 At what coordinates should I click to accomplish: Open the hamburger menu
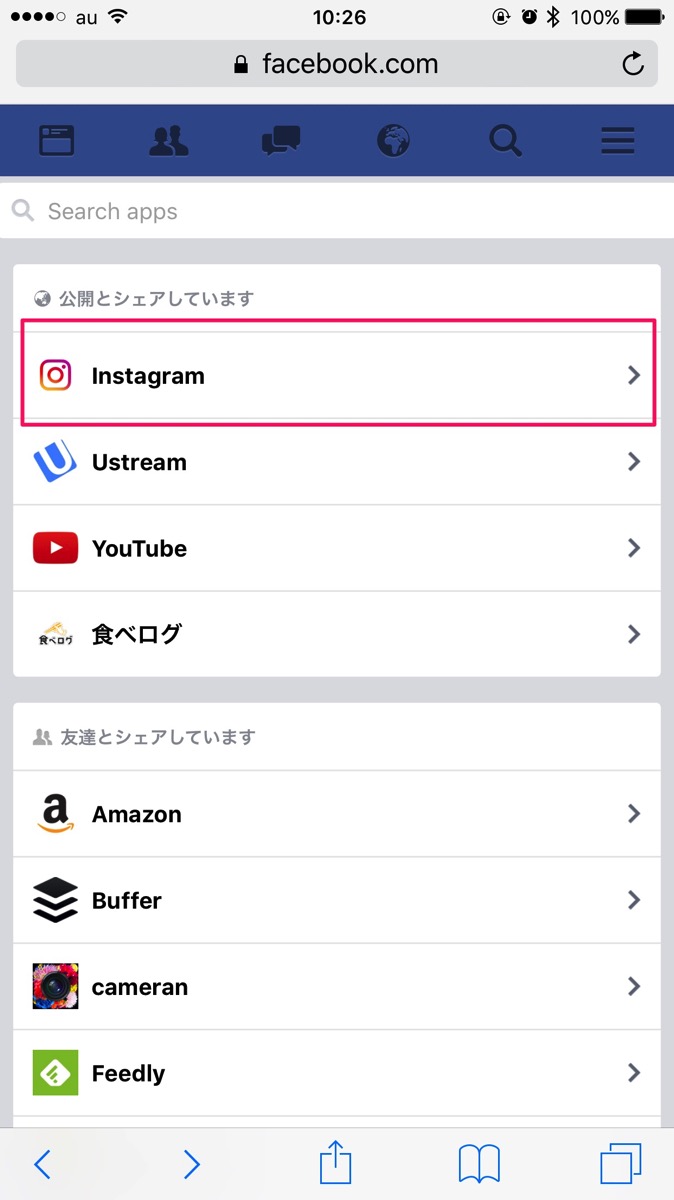click(618, 140)
